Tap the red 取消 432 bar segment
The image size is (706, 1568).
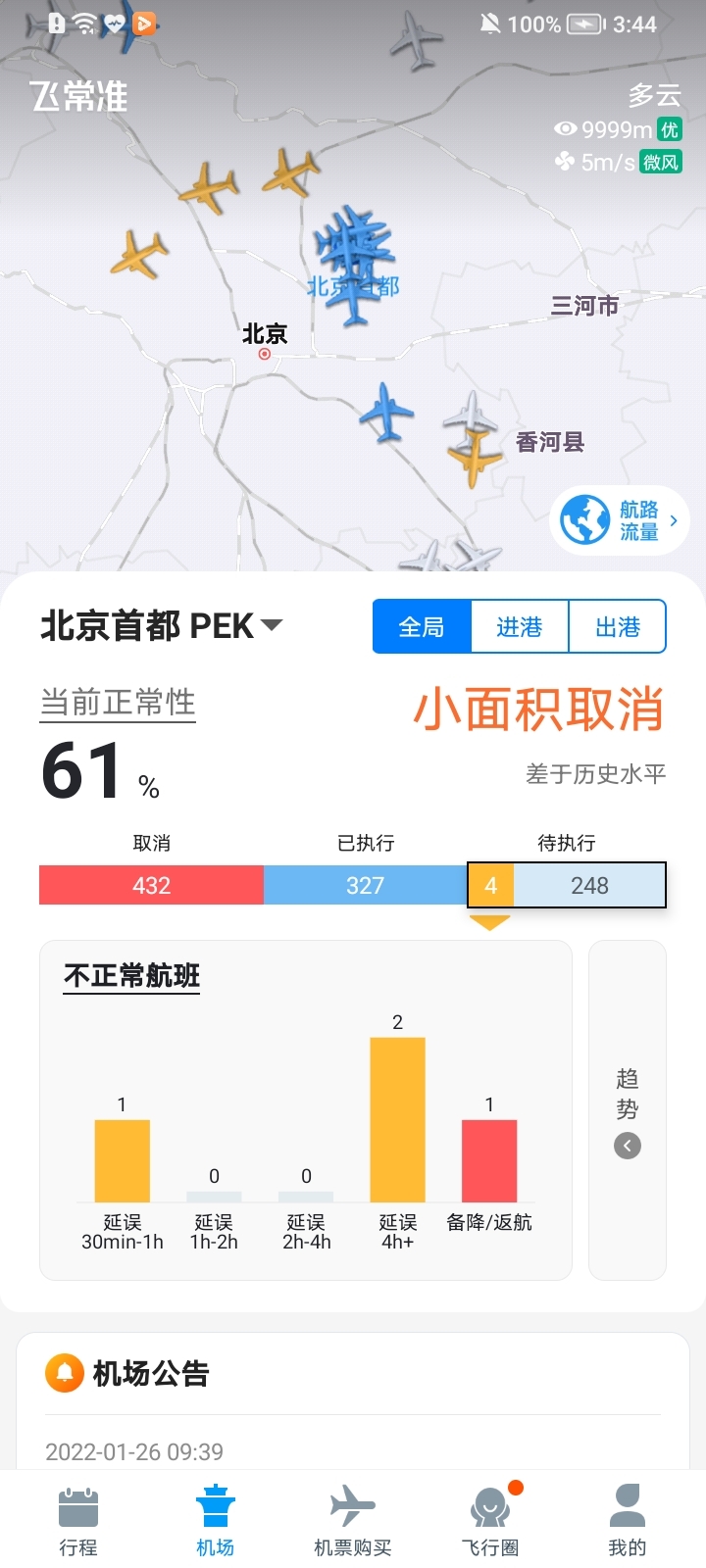150,884
